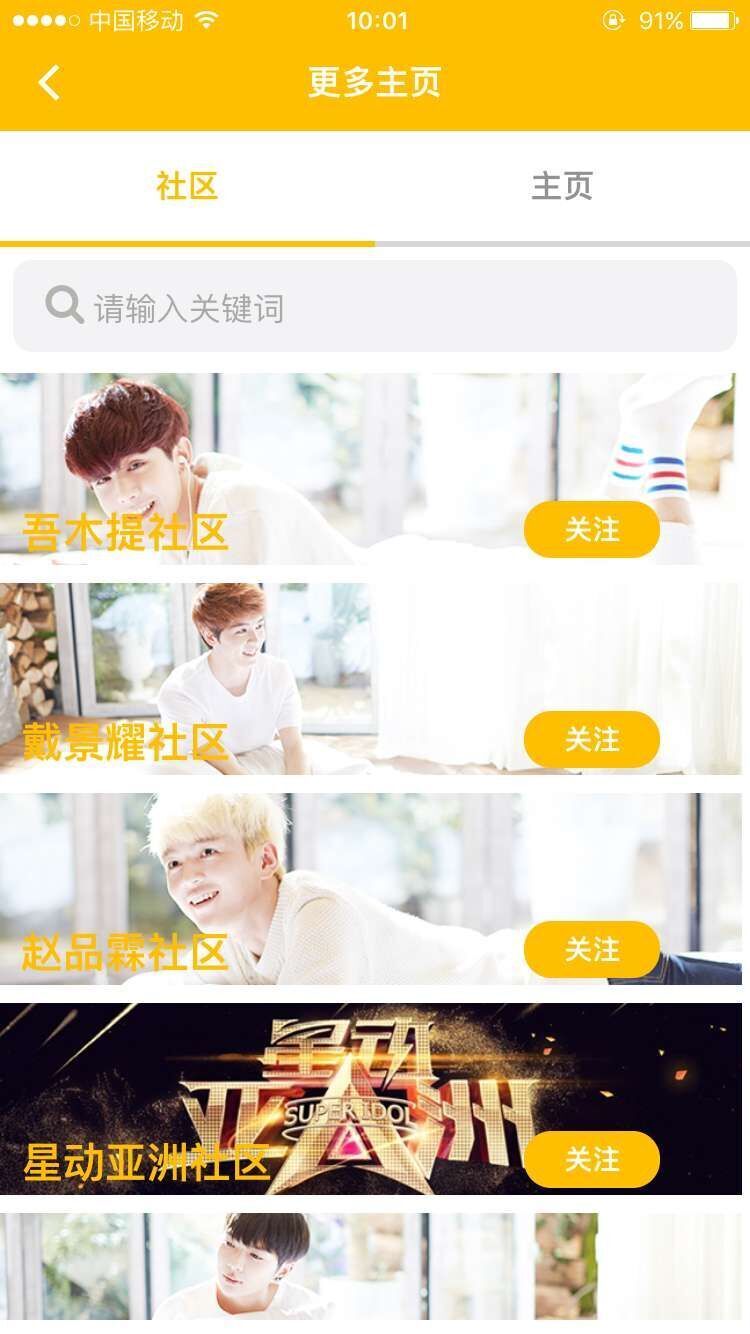750x1334 pixels.
Task: Switch to the 主页 tab
Action: [562, 186]
